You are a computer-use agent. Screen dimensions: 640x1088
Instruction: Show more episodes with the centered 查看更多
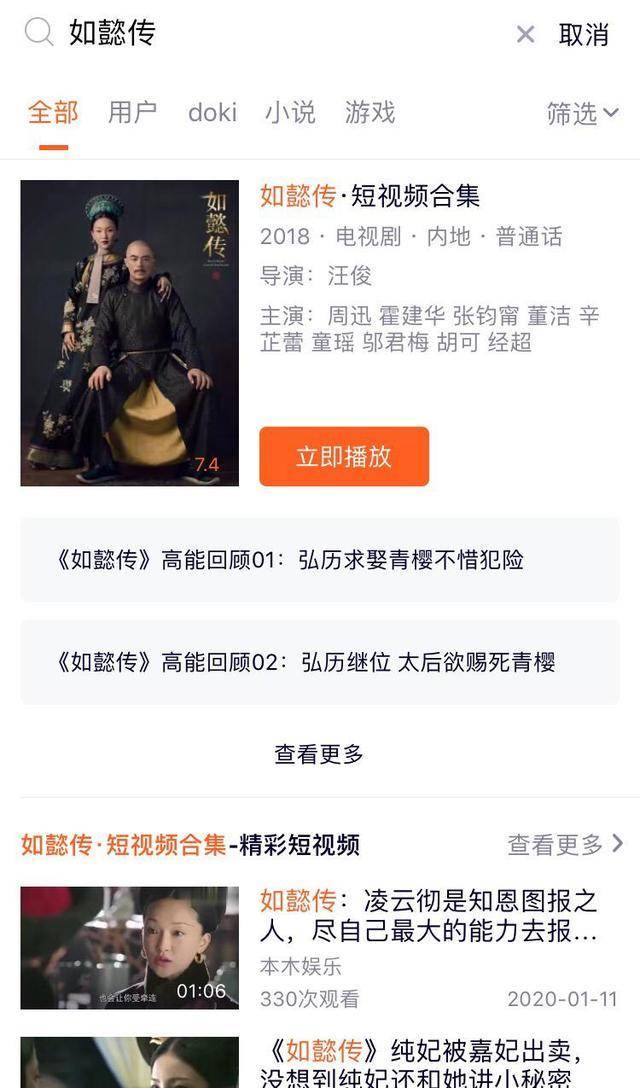point(320,754)
